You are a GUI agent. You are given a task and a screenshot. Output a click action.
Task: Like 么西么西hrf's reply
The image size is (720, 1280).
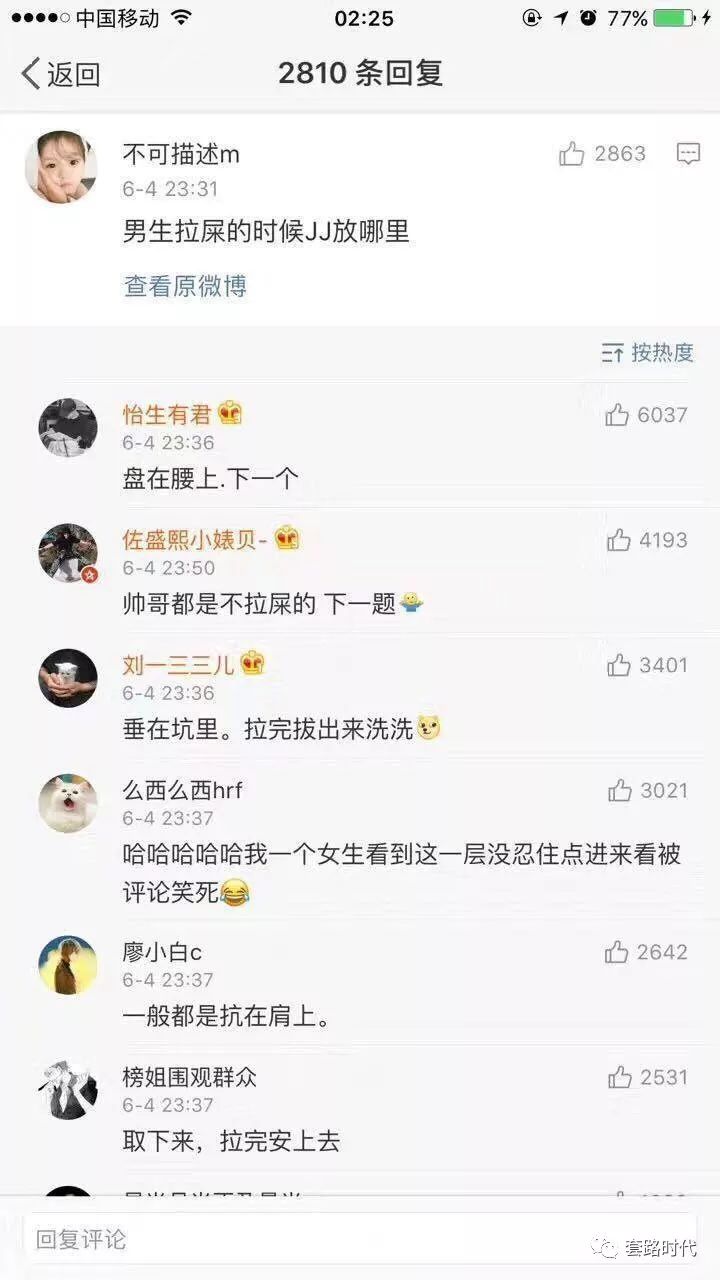[x=620, y=791]
